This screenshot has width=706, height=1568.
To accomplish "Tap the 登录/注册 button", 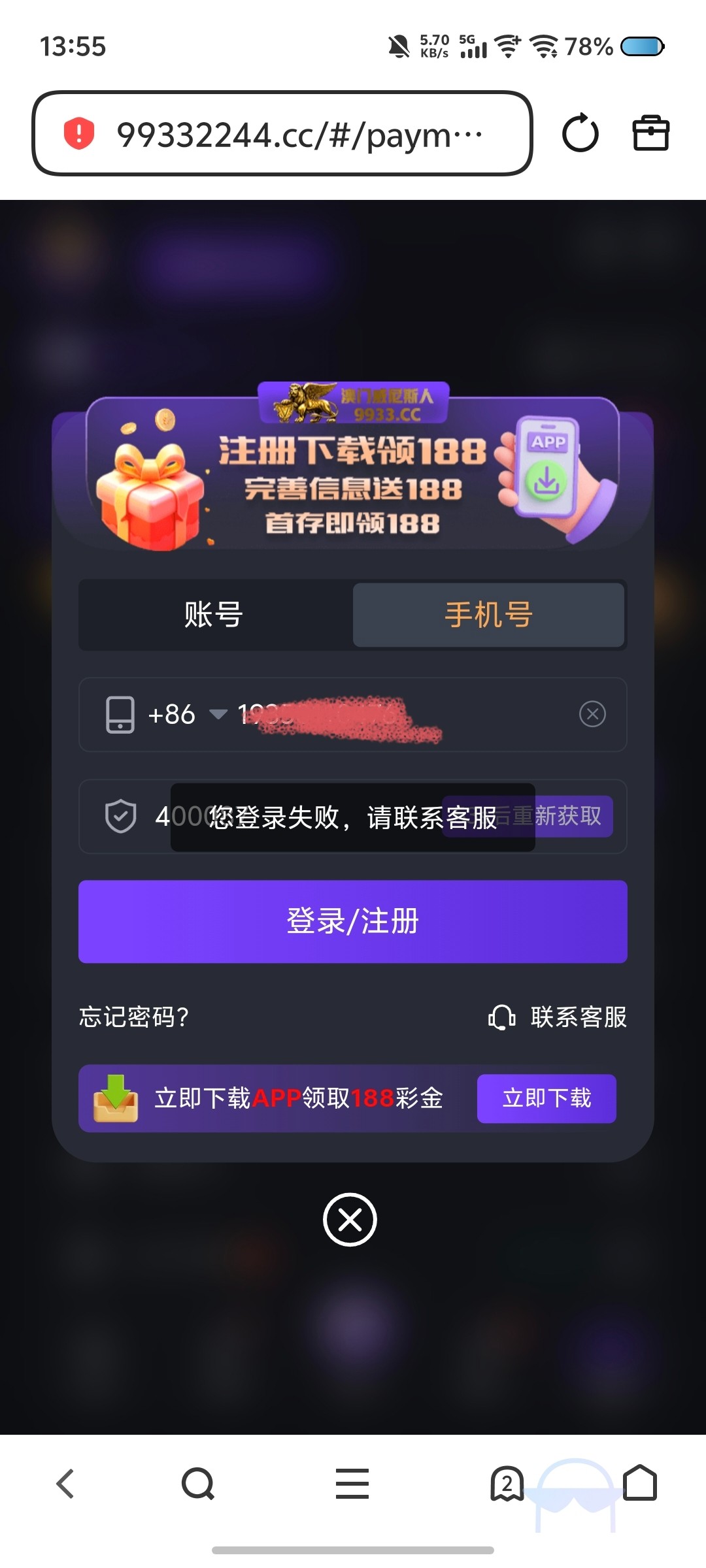I will click(352, 921).
